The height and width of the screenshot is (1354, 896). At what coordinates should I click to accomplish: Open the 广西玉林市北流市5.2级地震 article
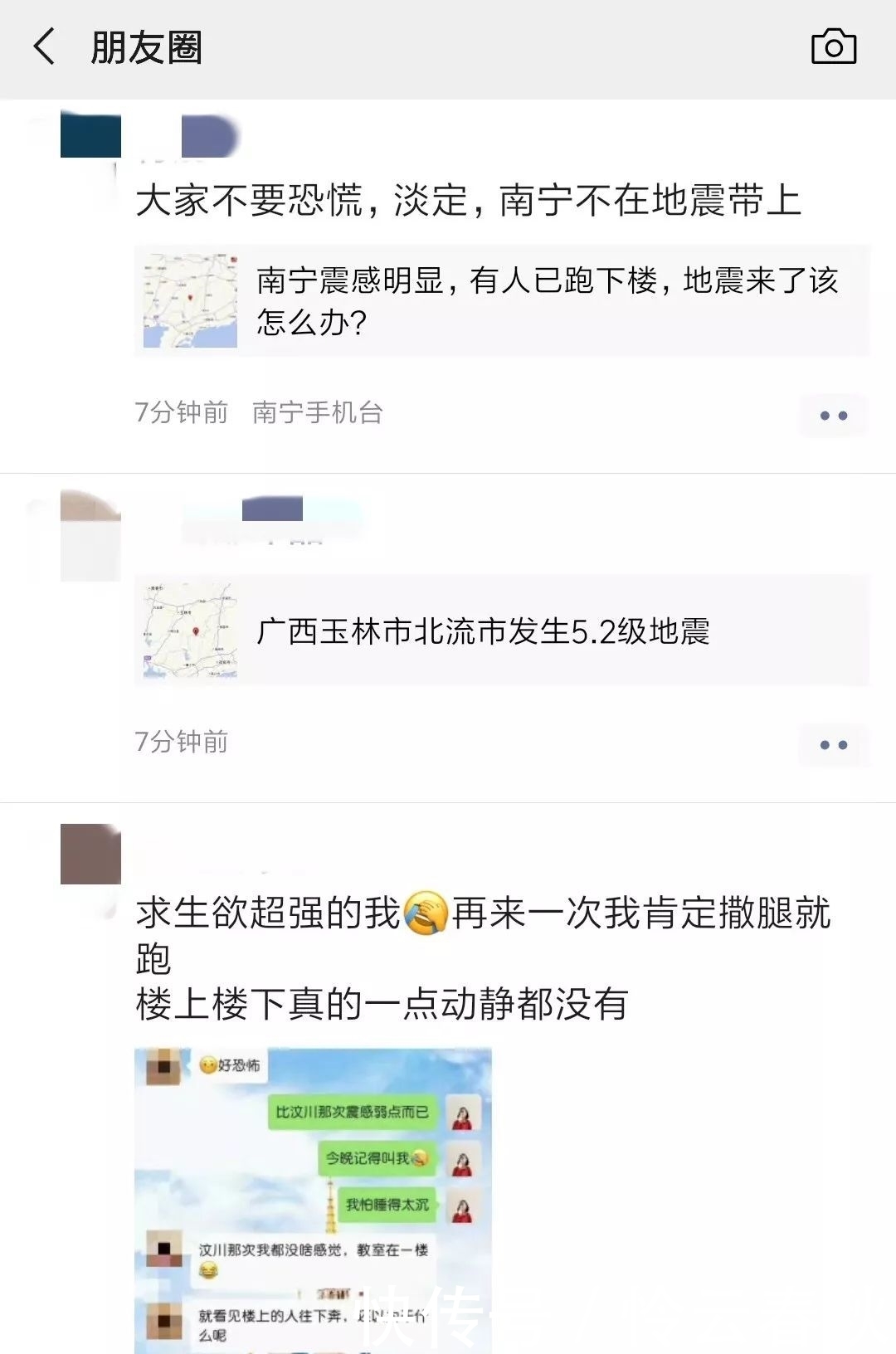tap(502, 631)
